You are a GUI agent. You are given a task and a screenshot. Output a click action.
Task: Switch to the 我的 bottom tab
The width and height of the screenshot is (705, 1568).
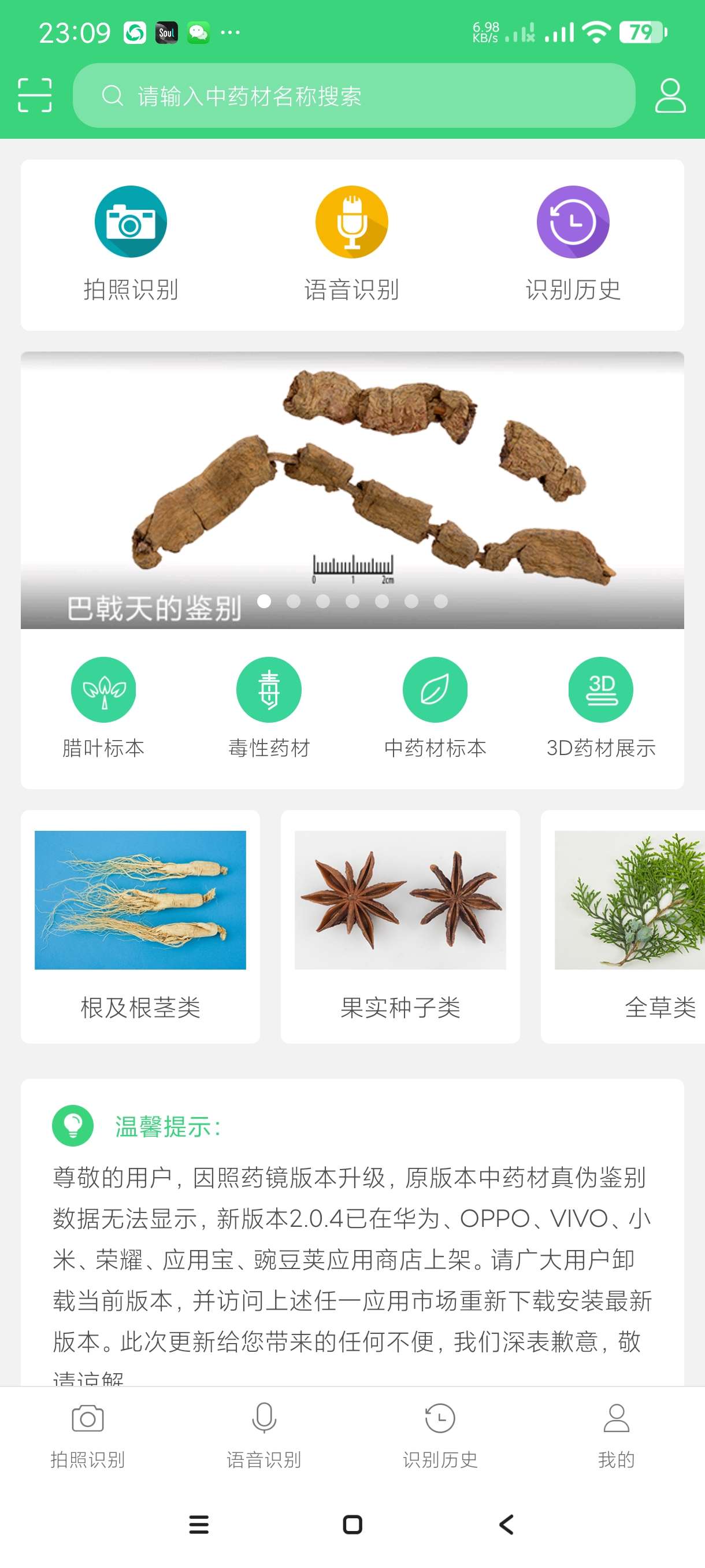pyautogui.click(x=616, y=1434)
